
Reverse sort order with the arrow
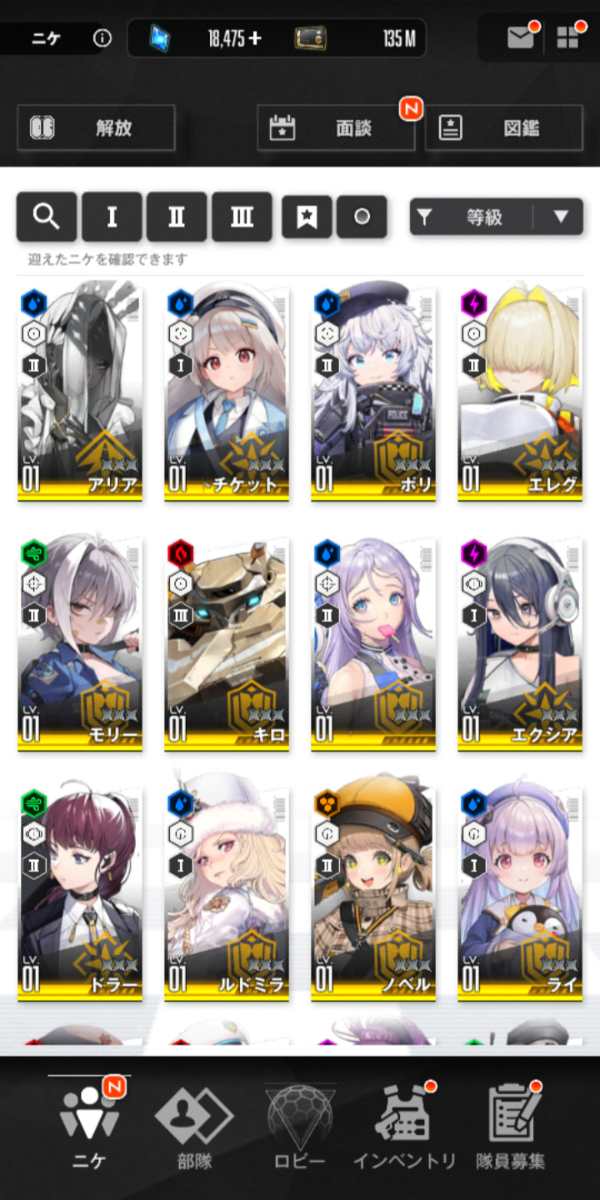(560, 216)
